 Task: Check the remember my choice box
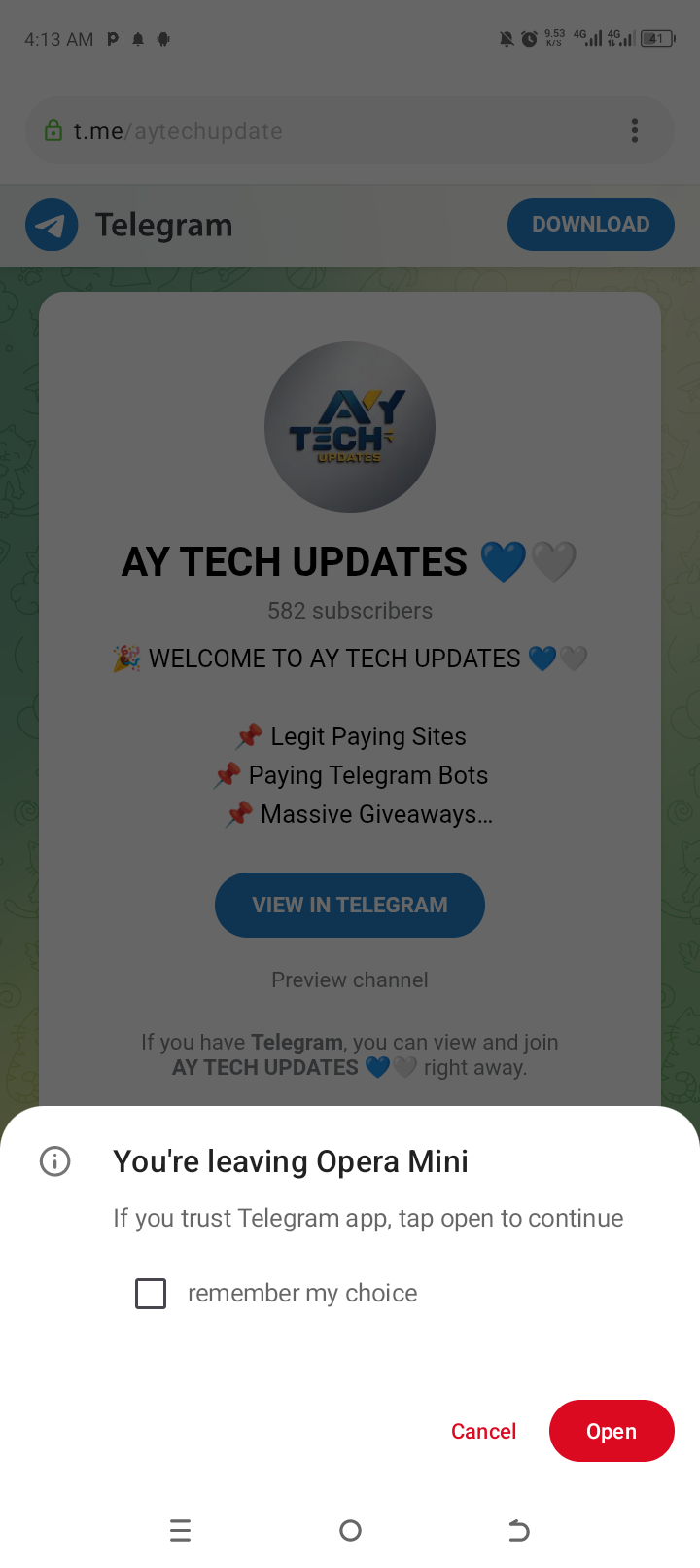(x=151, y=1294)
